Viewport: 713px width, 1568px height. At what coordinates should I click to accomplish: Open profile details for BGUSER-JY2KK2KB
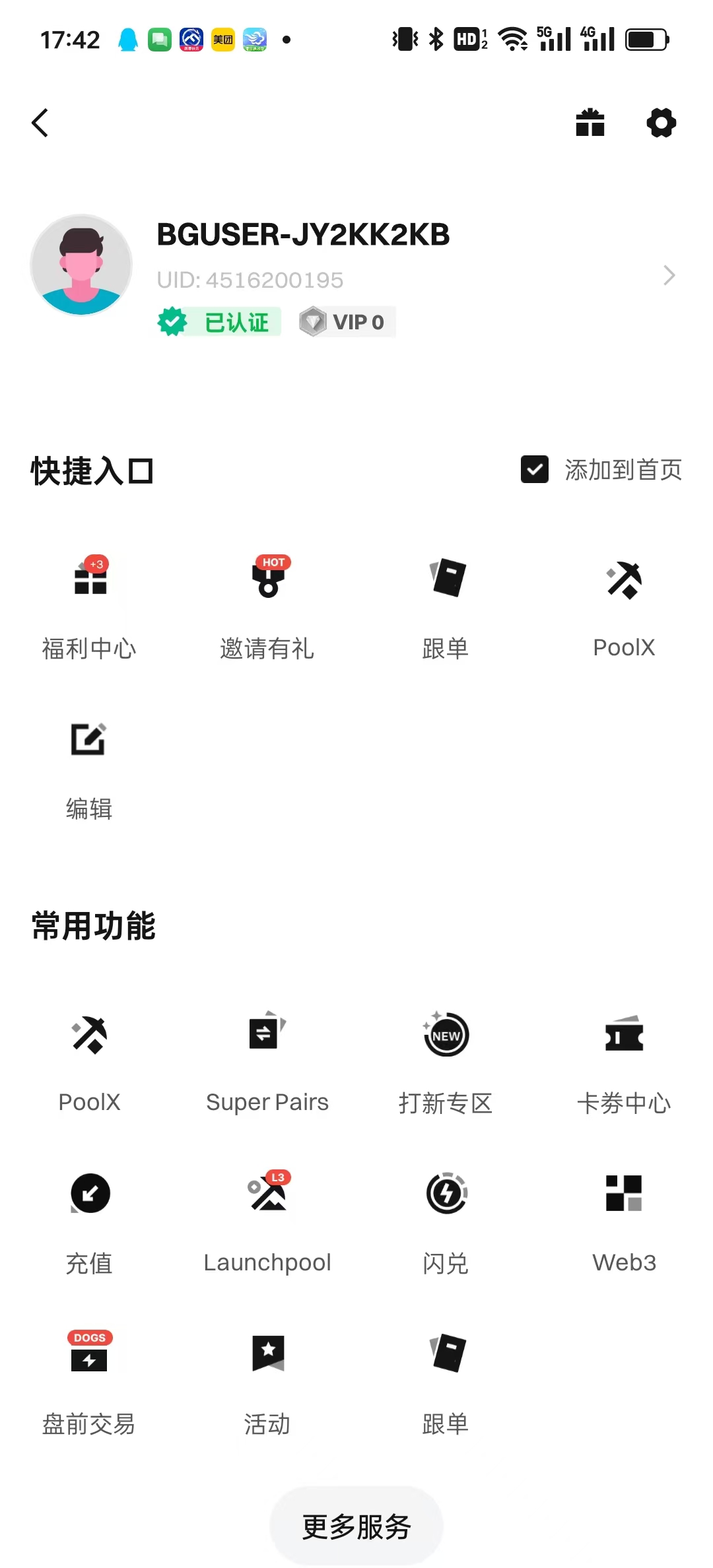point(669,275)
